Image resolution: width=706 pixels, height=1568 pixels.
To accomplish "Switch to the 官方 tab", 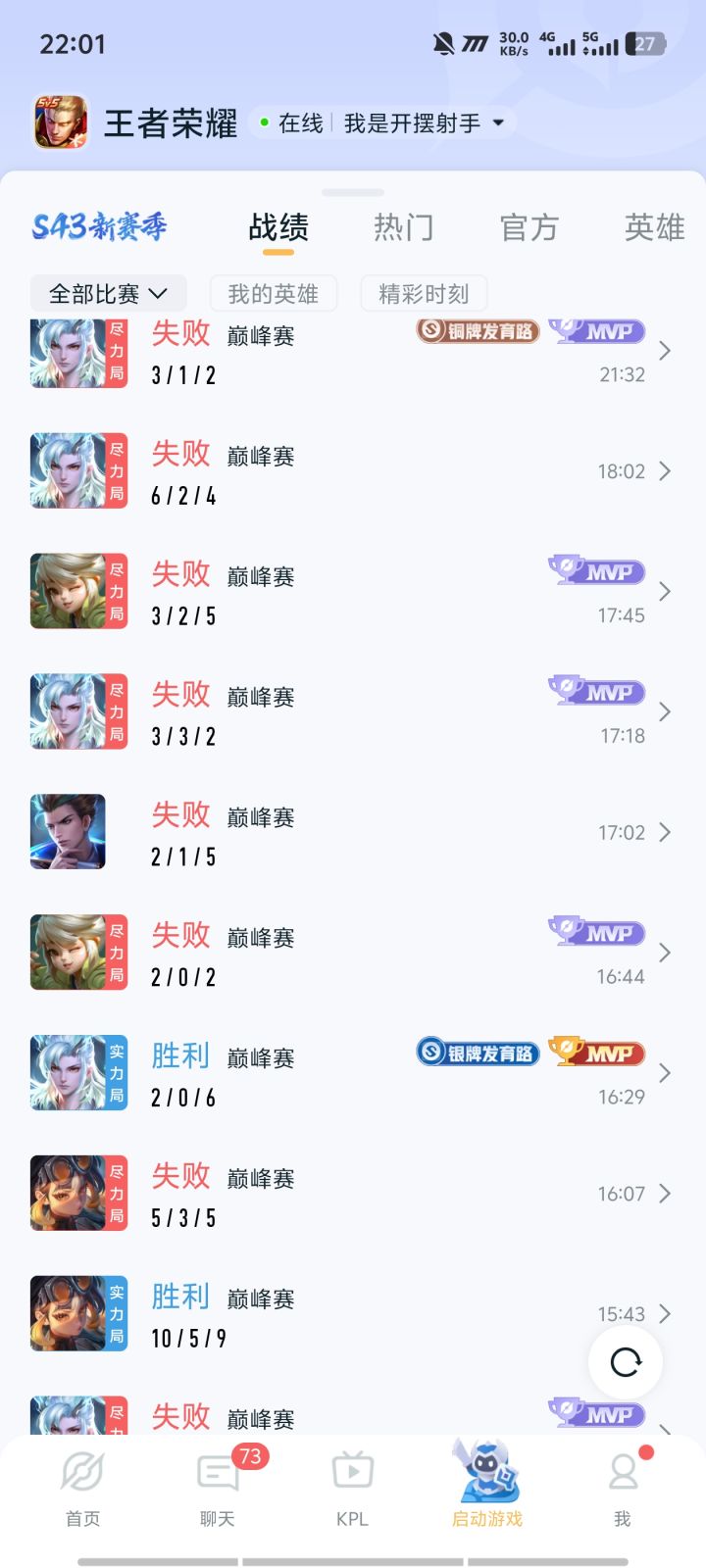I will 529,227.
